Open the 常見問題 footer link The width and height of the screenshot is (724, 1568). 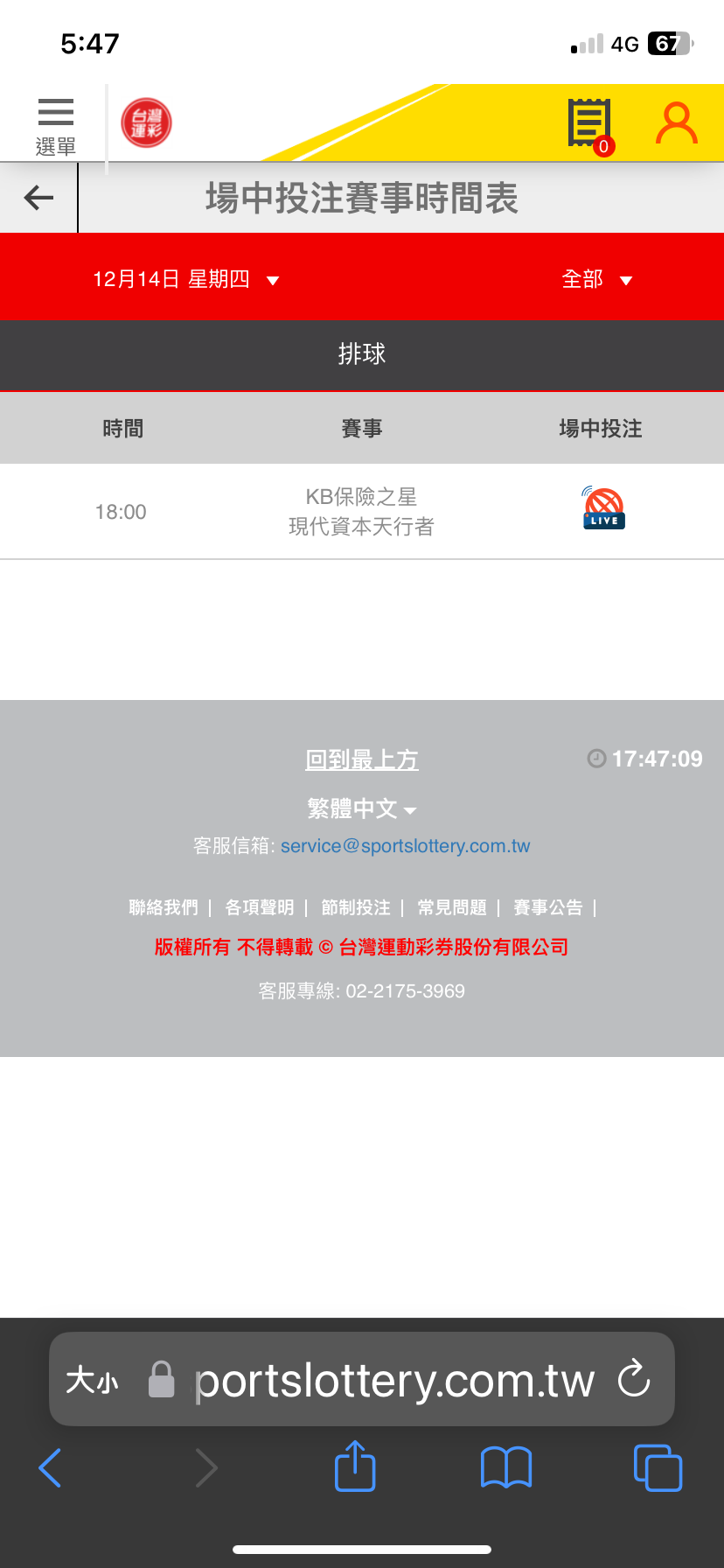pos(452,907)
